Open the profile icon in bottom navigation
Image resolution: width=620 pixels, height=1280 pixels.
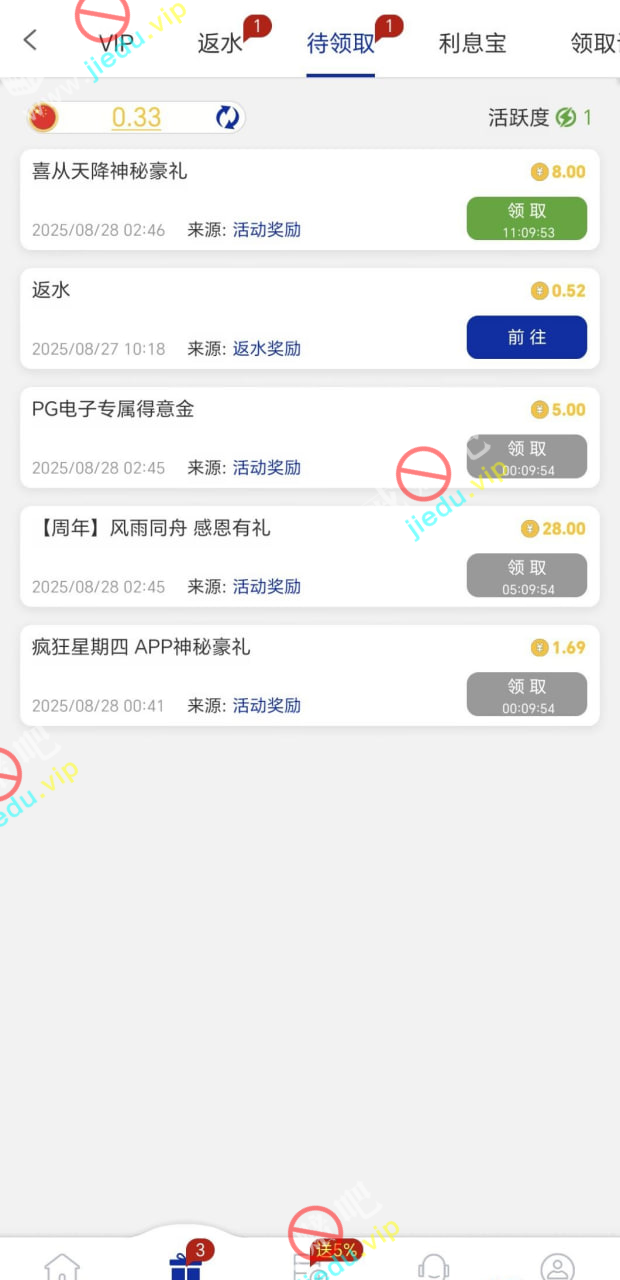(x=557, y=1266)
